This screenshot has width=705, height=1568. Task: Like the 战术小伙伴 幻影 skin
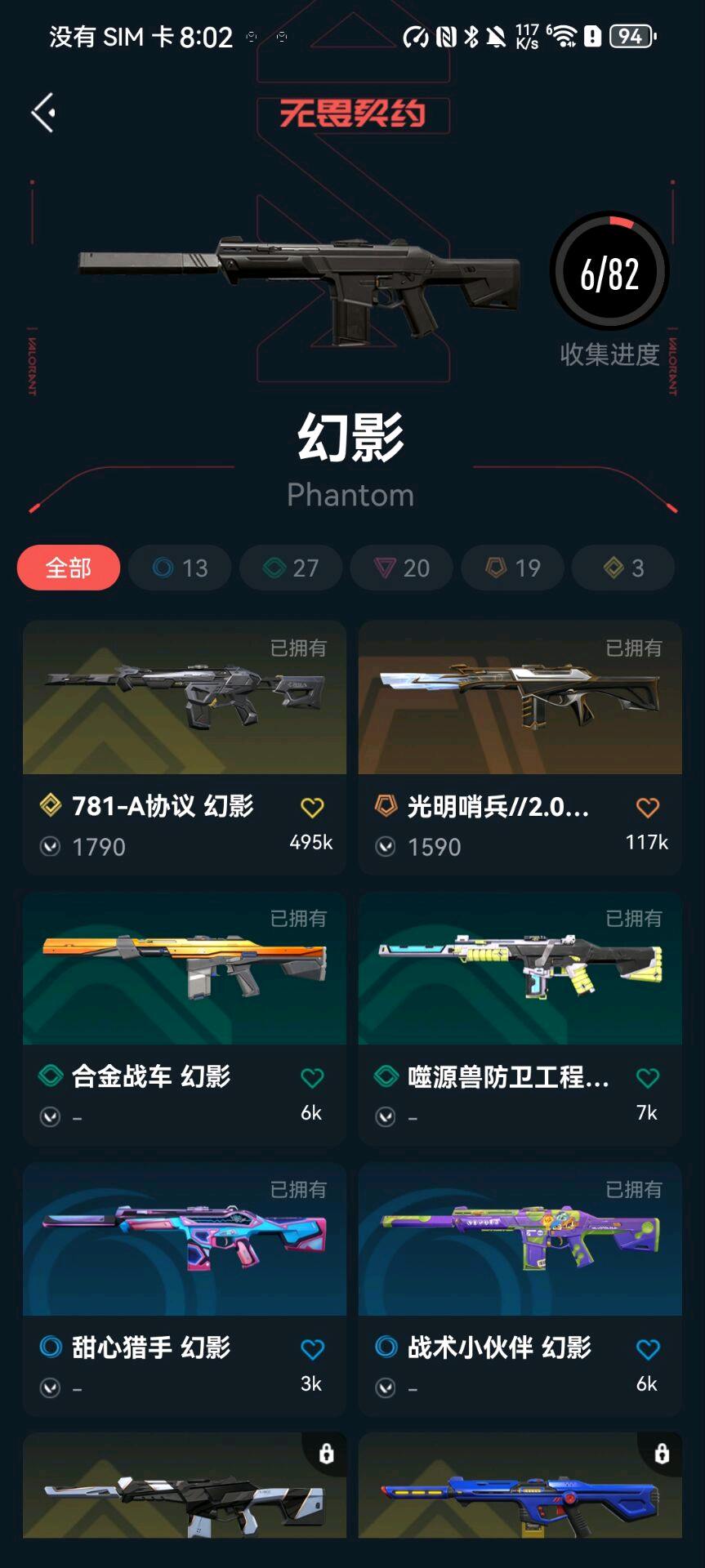648,1349
